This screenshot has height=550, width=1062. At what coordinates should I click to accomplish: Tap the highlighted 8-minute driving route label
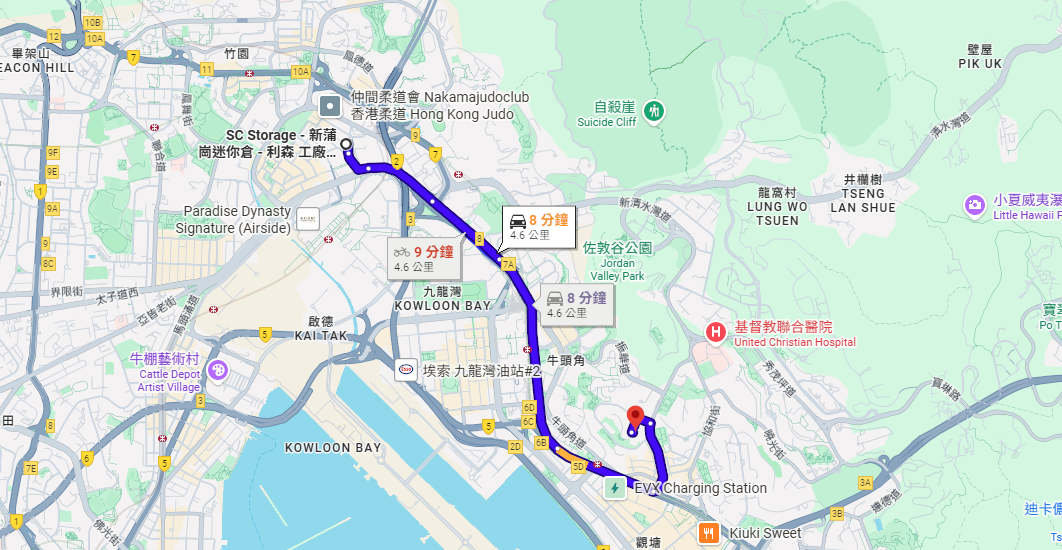coord(538,226)
